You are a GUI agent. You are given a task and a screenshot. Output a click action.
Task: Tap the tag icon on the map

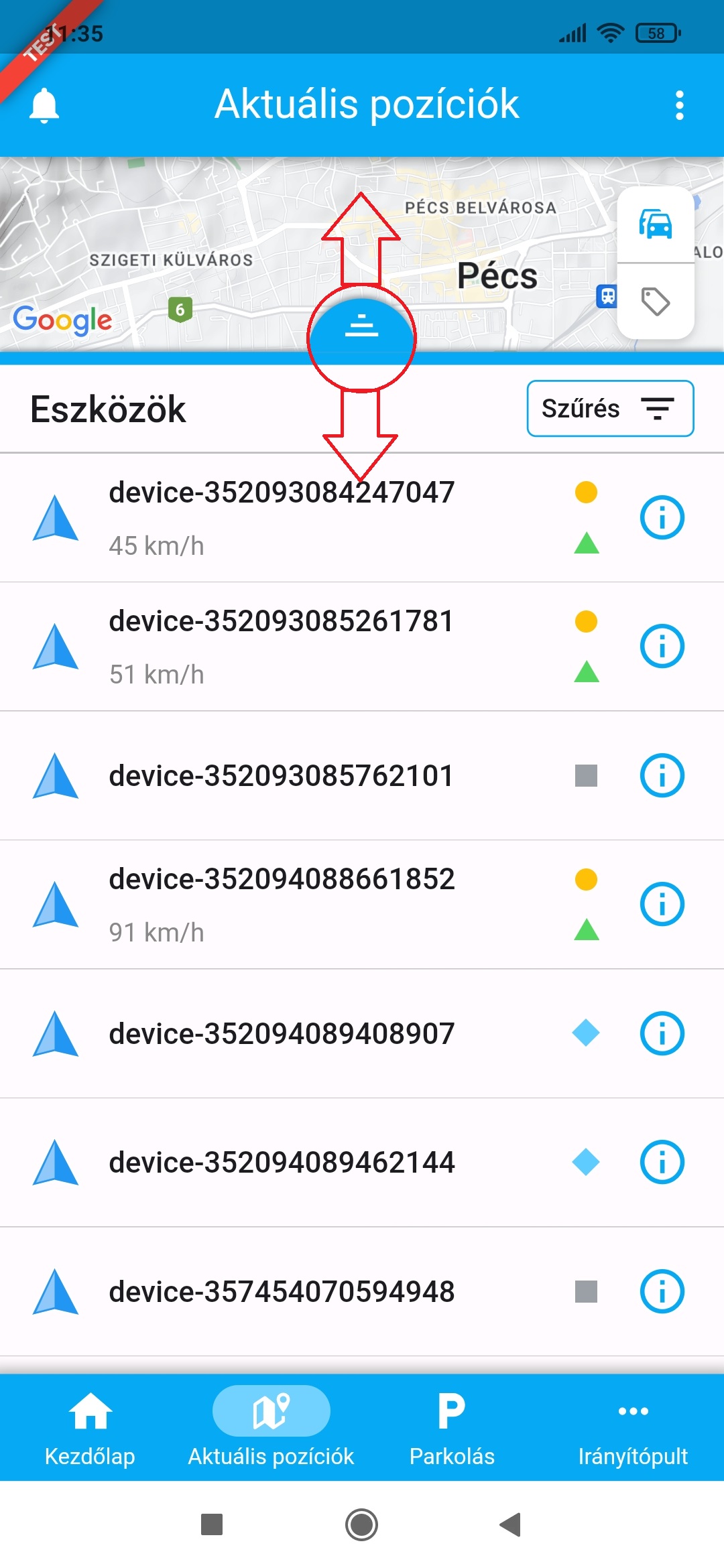(x=655, y=302)
